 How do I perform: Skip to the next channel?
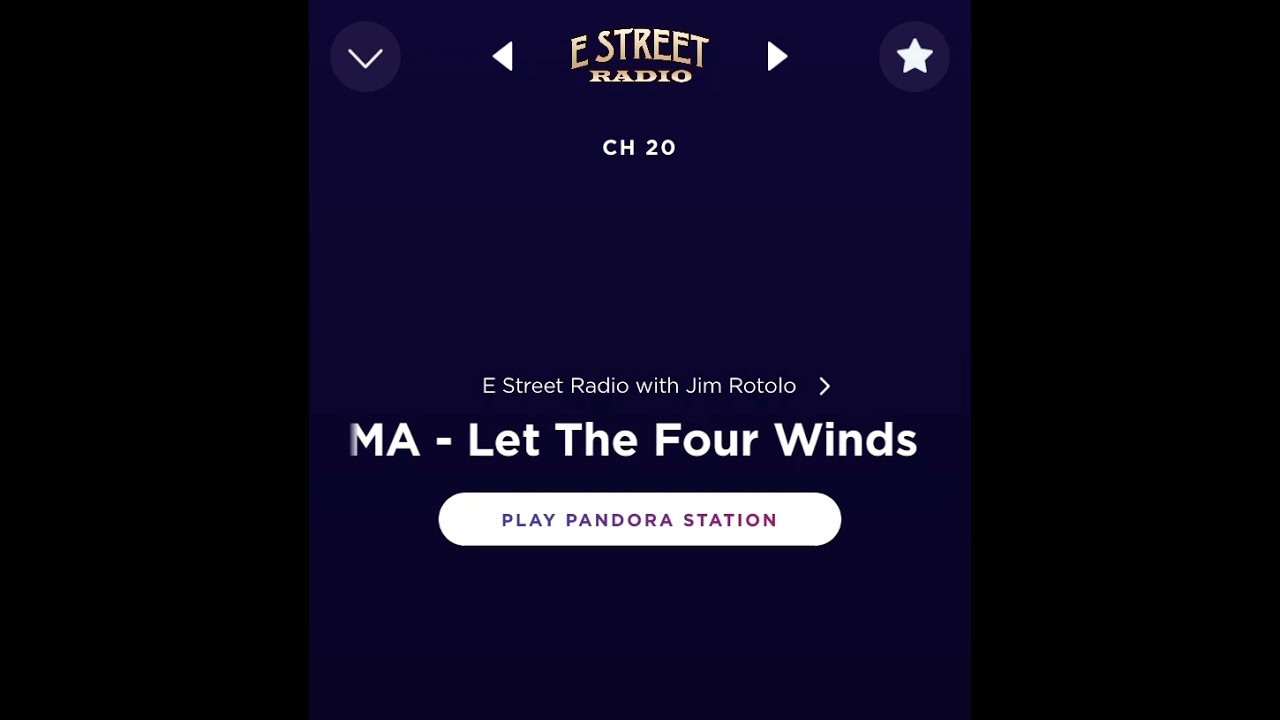click(777, 57)
